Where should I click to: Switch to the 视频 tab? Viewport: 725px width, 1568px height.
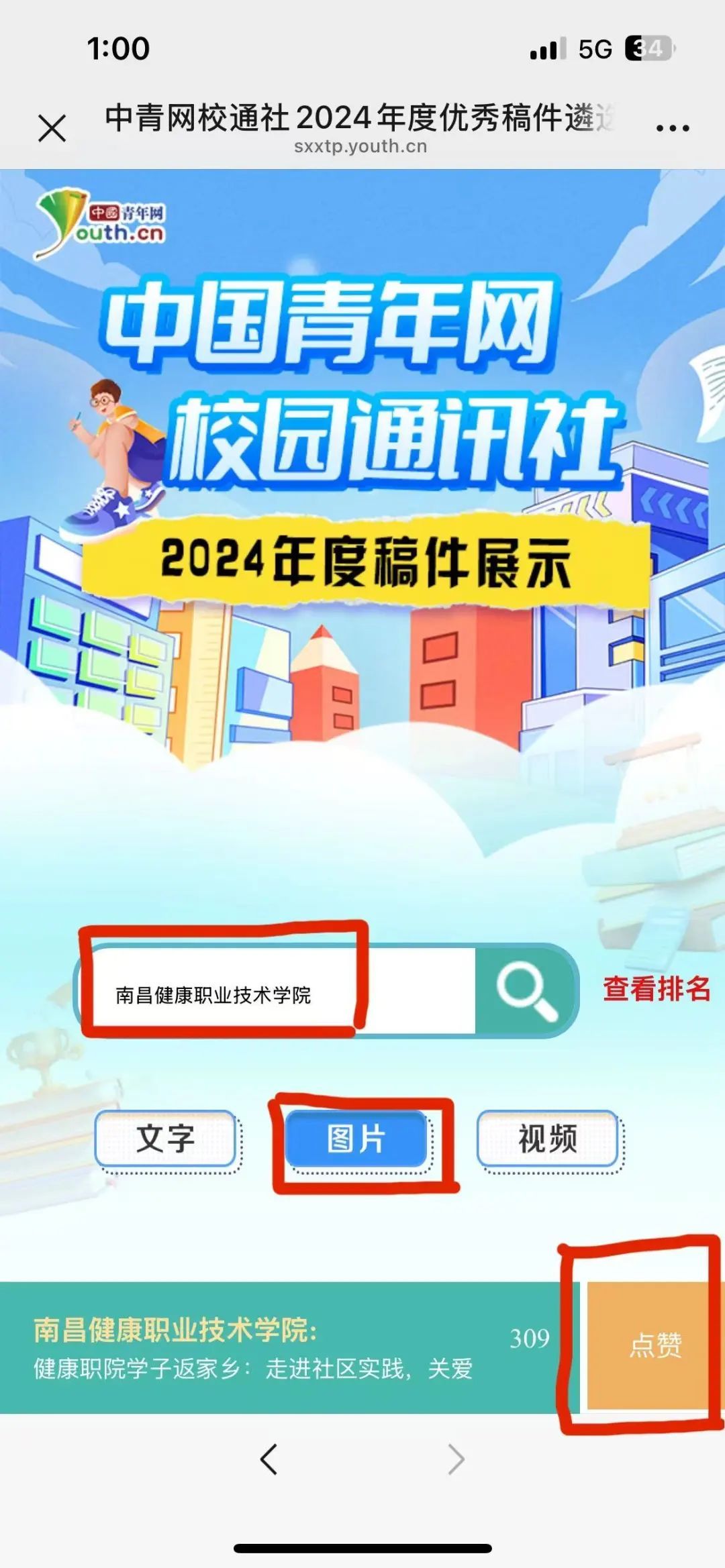click(547, 1139)
